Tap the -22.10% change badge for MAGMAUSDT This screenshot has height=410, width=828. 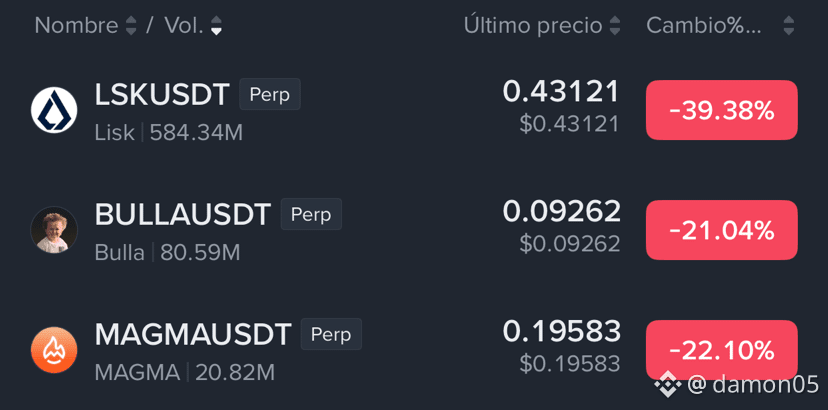pyautogui.click(x=721, y=350)
